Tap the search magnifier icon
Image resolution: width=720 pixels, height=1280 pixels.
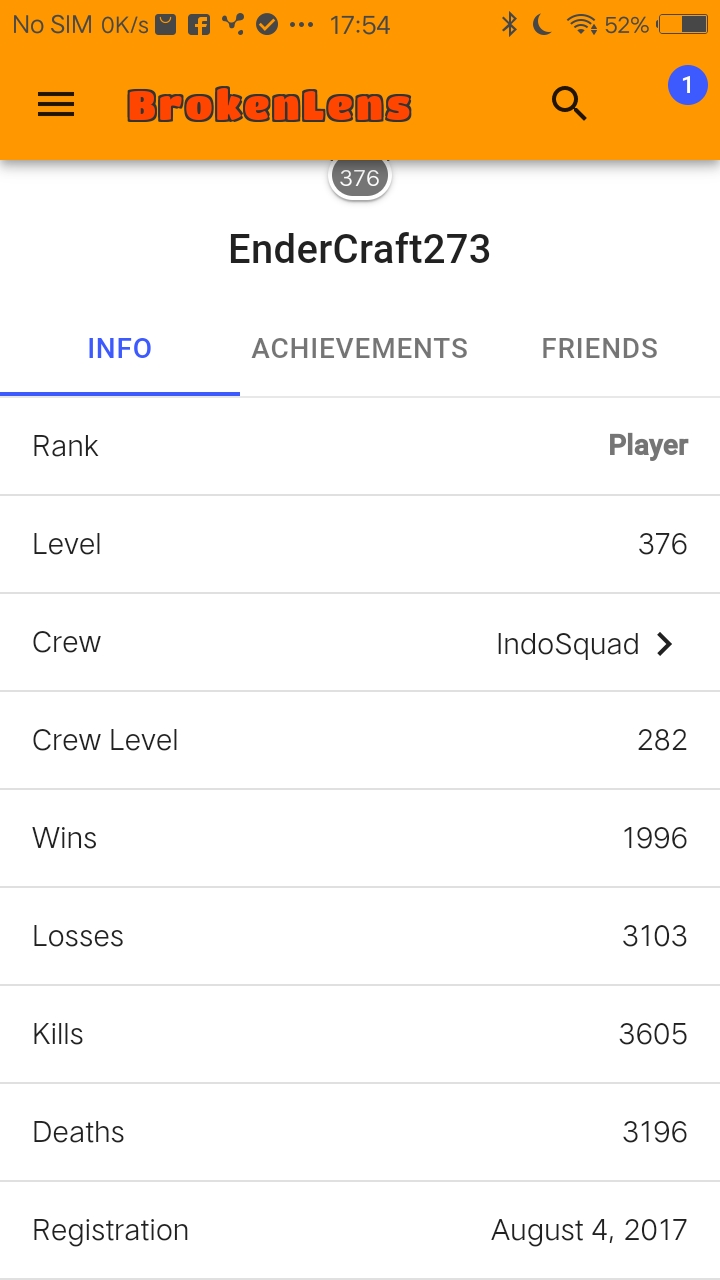(569, 104)
